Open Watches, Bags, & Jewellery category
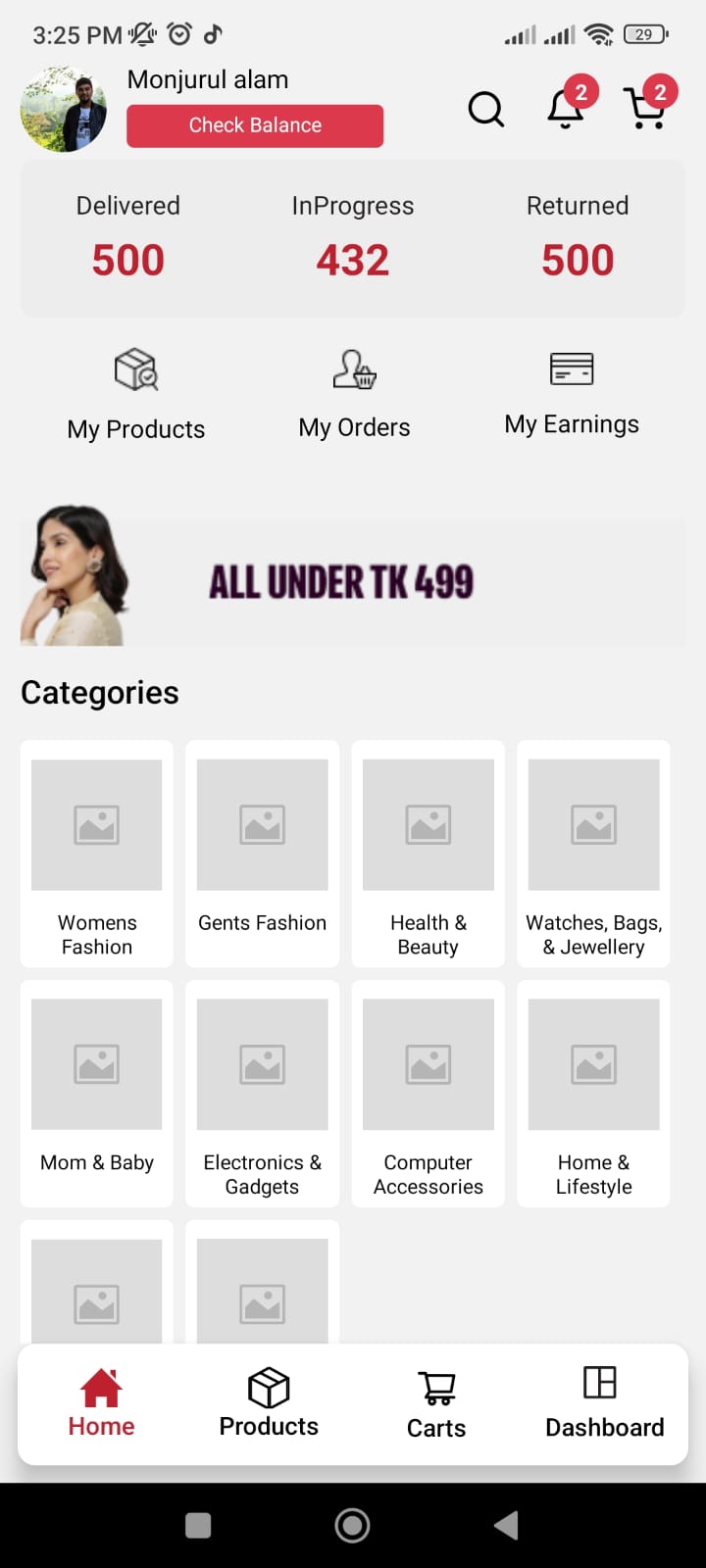 tap(594, 853)
